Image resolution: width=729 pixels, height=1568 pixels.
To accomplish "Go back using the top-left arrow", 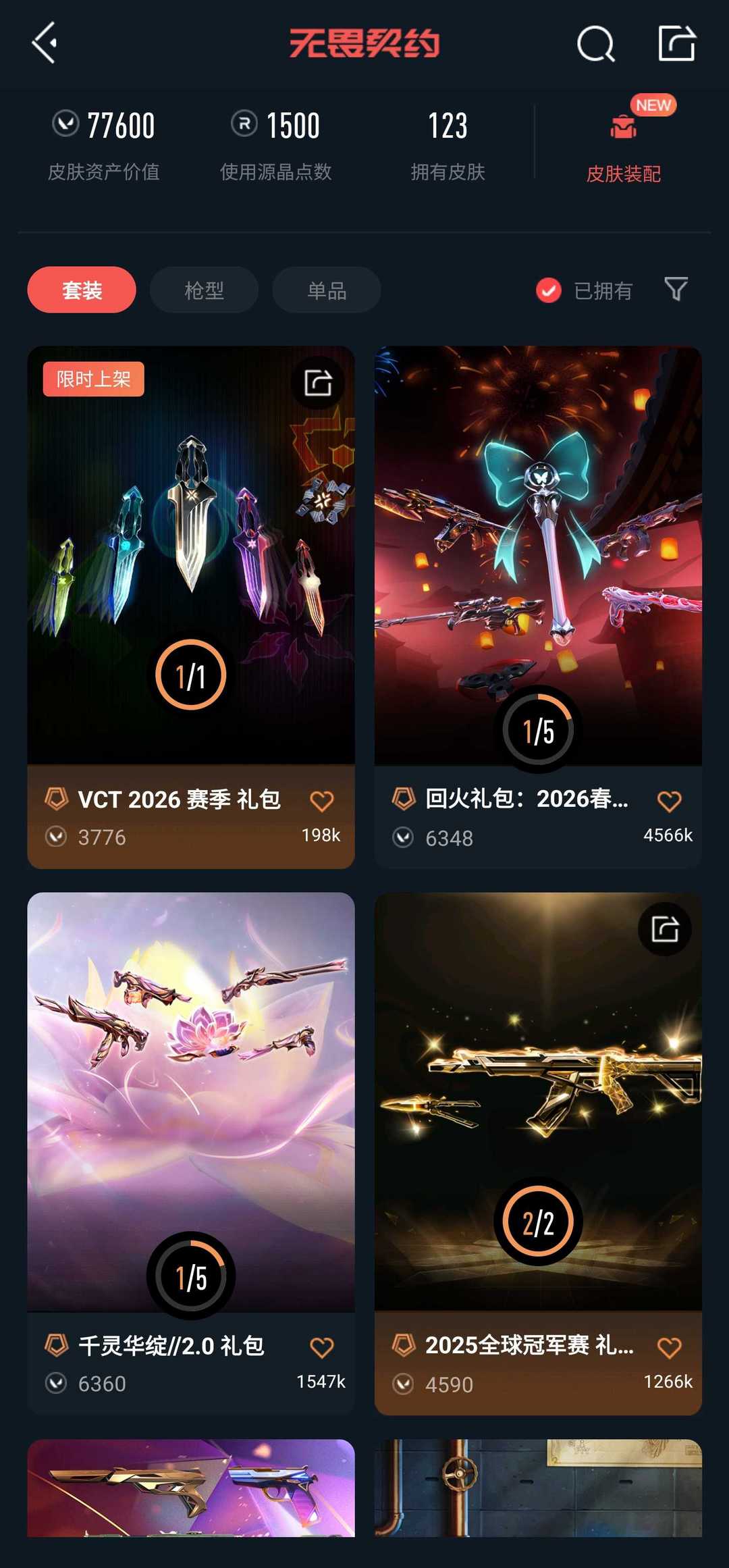I will [45, 43].
